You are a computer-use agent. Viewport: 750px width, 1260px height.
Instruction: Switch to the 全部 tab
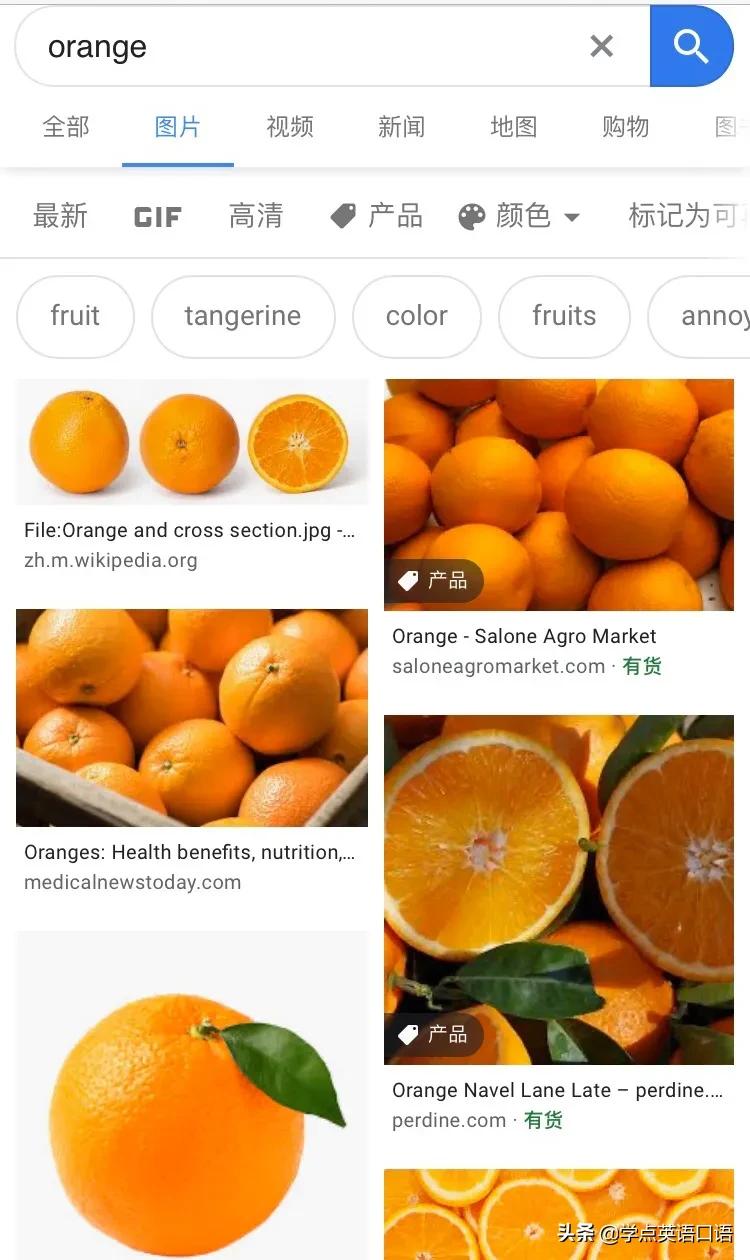[x=66, y=127]
